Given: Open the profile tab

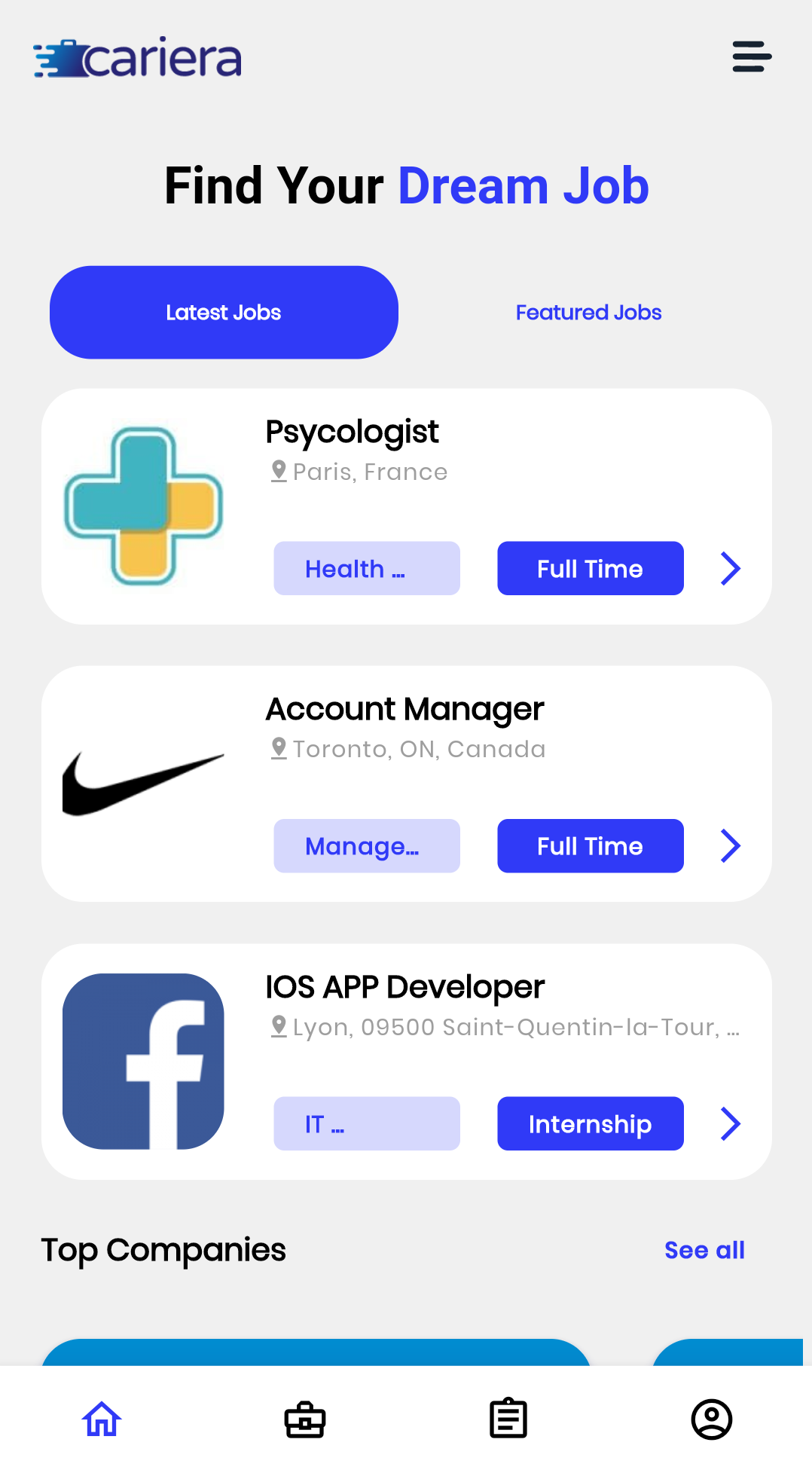Looking at the screenshot, I should 712,1419.
